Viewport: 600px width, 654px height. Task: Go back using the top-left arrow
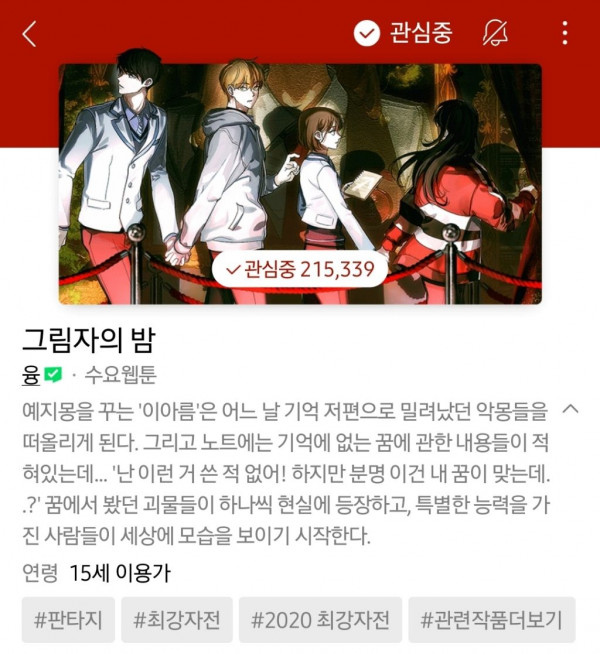tap(29, 34)
